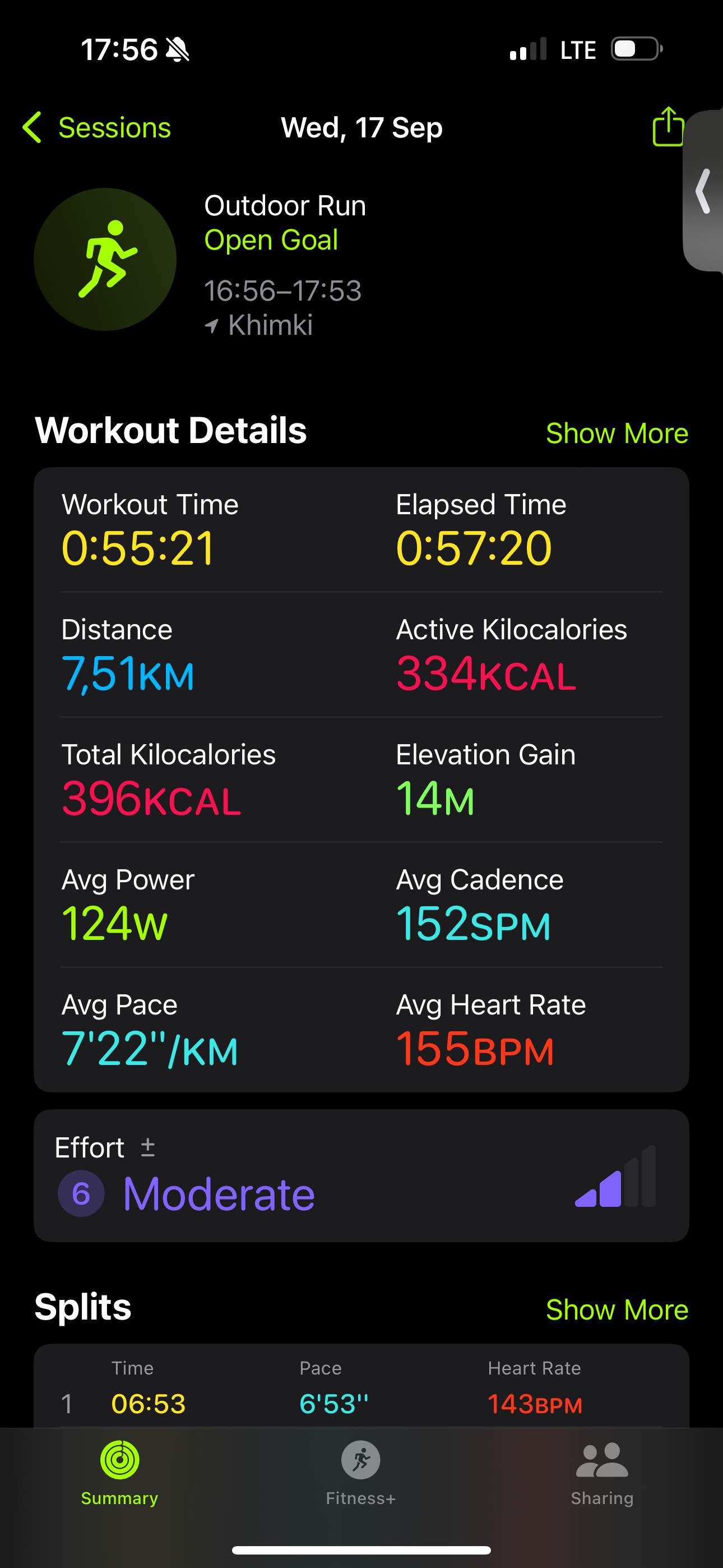Switch to the Sharing tab

tap(602, 1473)
